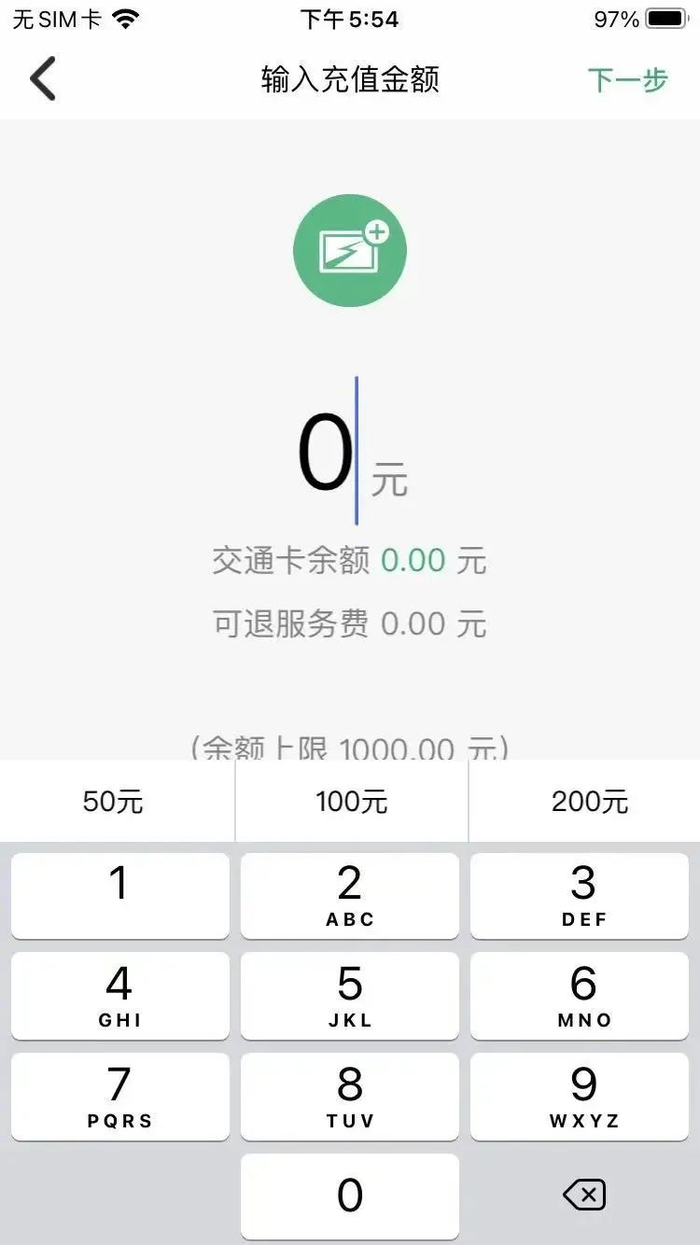The image size is (700, 1245).
Task: Enter digit 1 on the keypad
Action: [x=119, y=895]
